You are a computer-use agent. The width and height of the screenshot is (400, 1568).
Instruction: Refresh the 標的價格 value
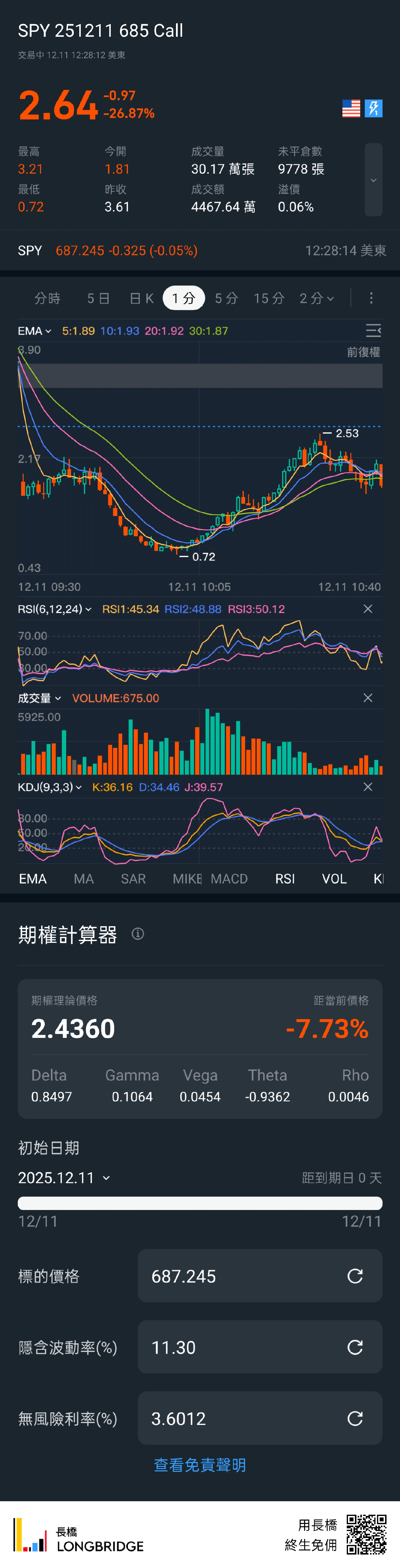355,1276
